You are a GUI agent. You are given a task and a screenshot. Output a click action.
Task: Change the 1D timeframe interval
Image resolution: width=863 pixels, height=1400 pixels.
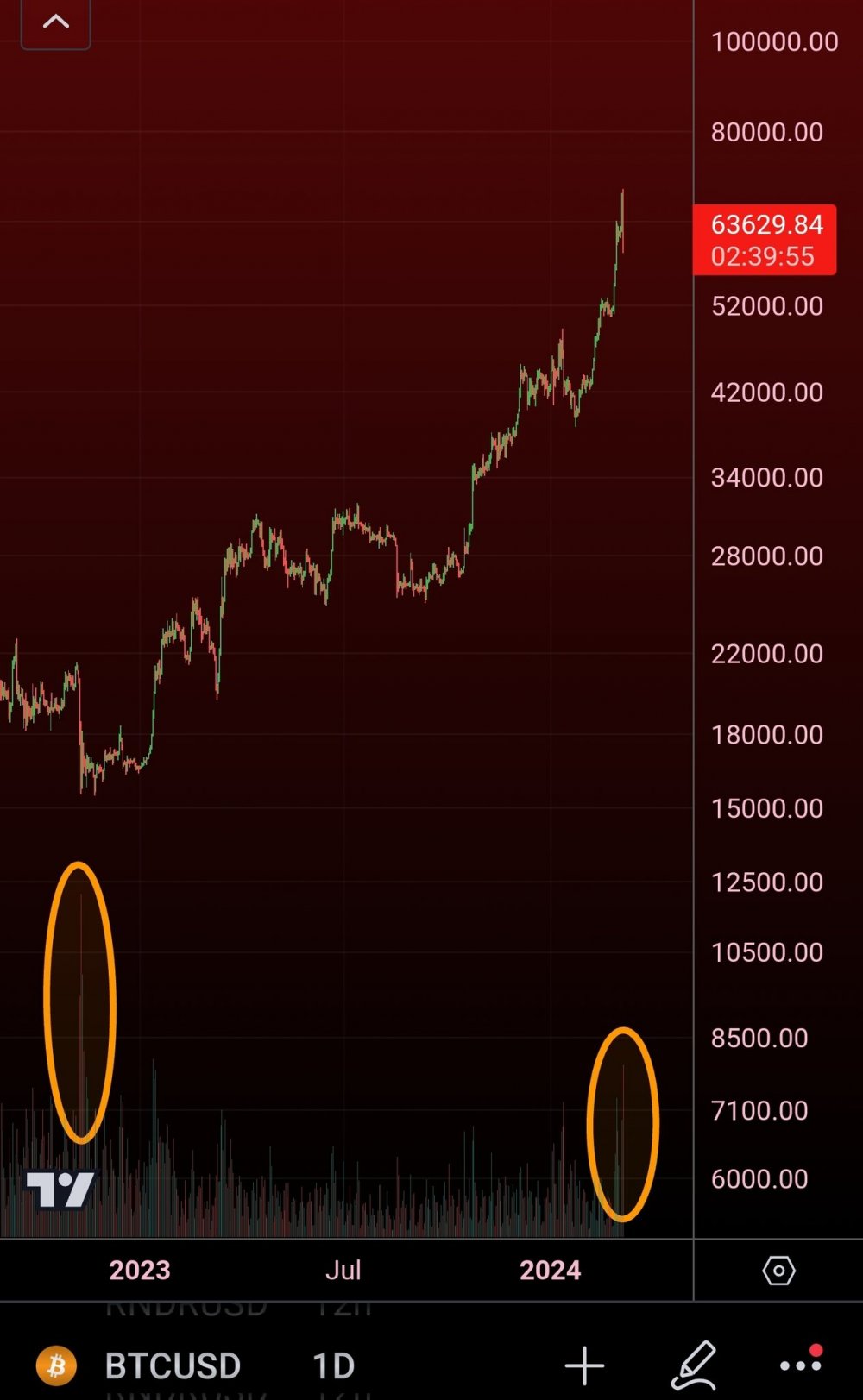point(333,1365)
